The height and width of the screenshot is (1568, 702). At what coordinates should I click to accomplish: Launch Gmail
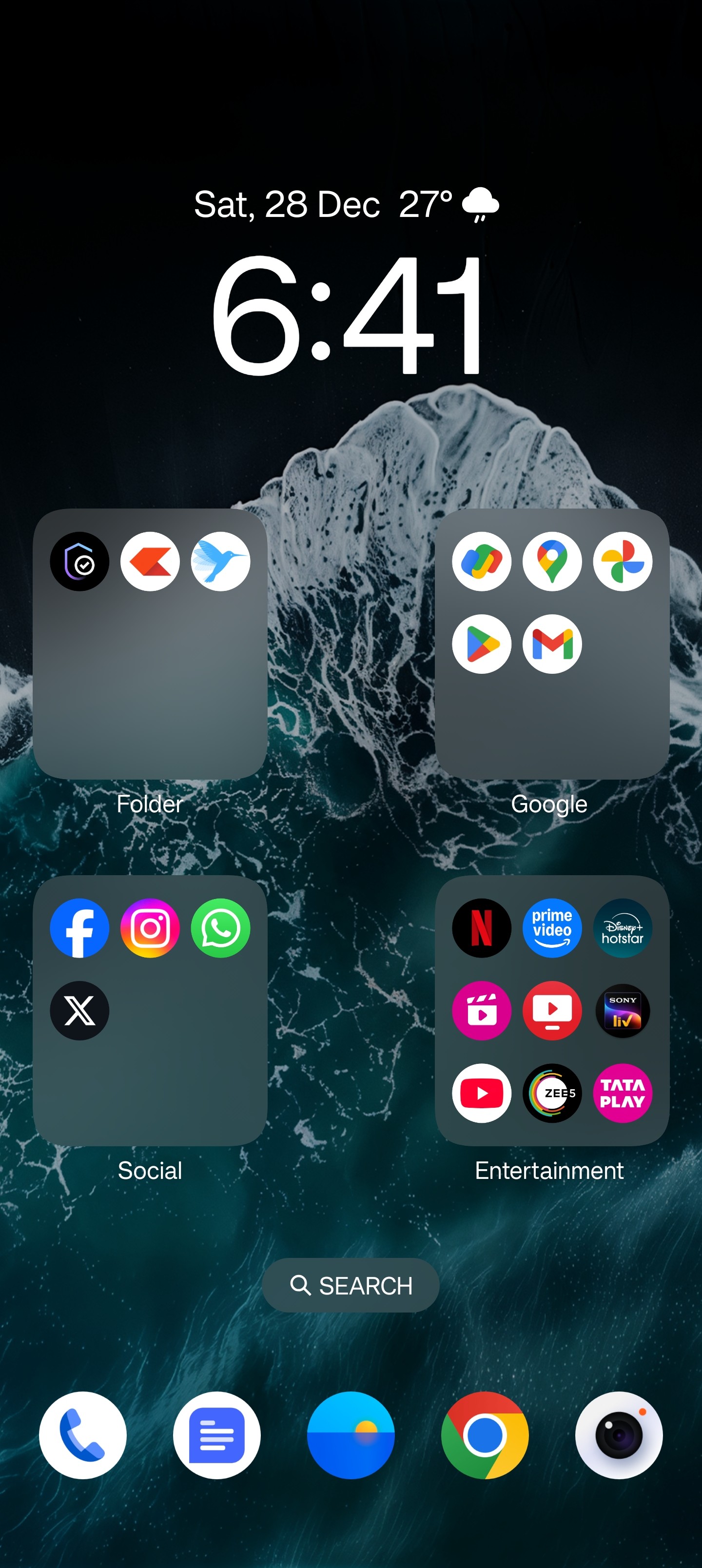click(x=552, y=644)
